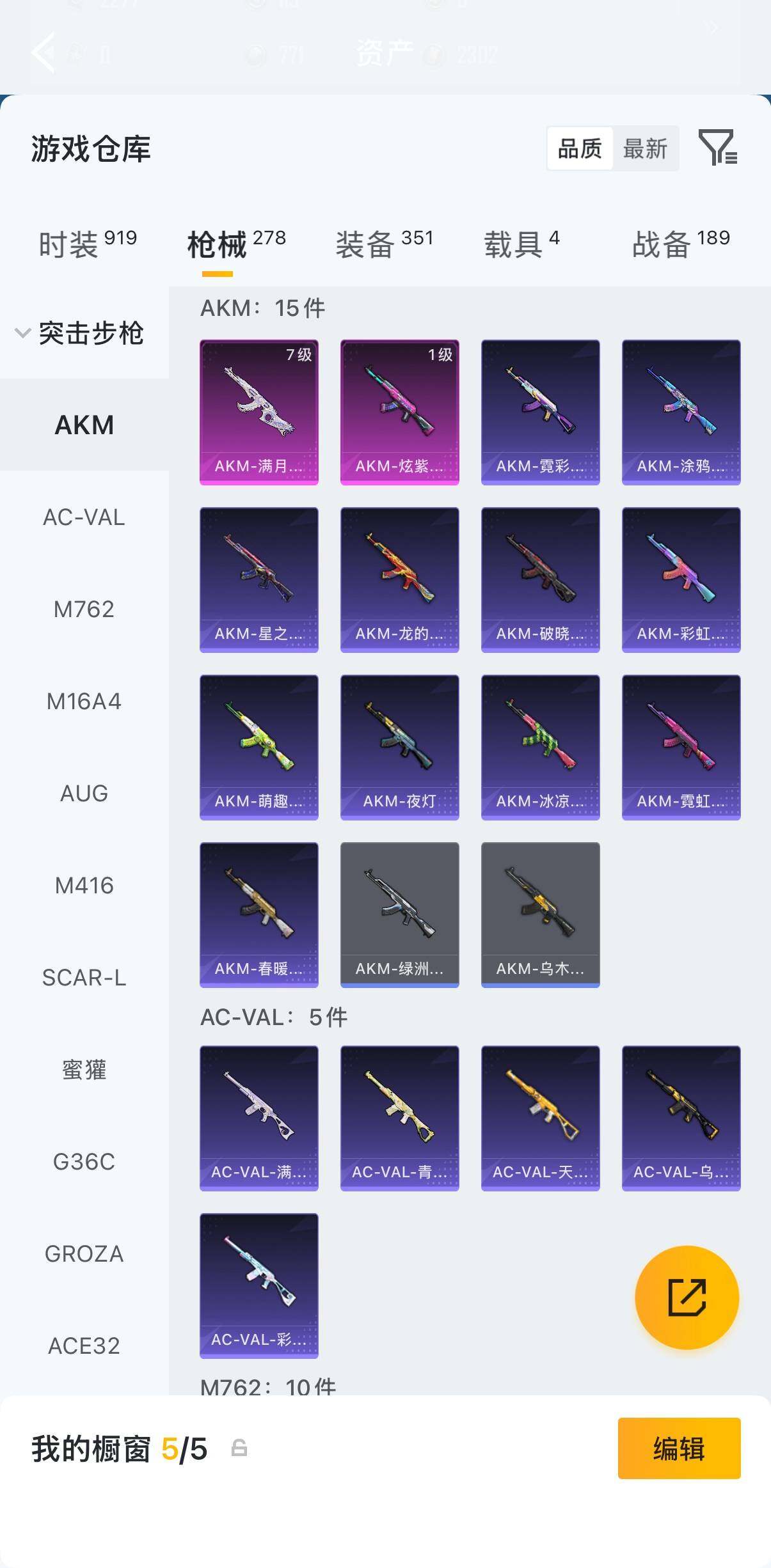This screenshot has height=1568, width=771.
Task: Switch to the 装备 tab
Action: point(385,244)
